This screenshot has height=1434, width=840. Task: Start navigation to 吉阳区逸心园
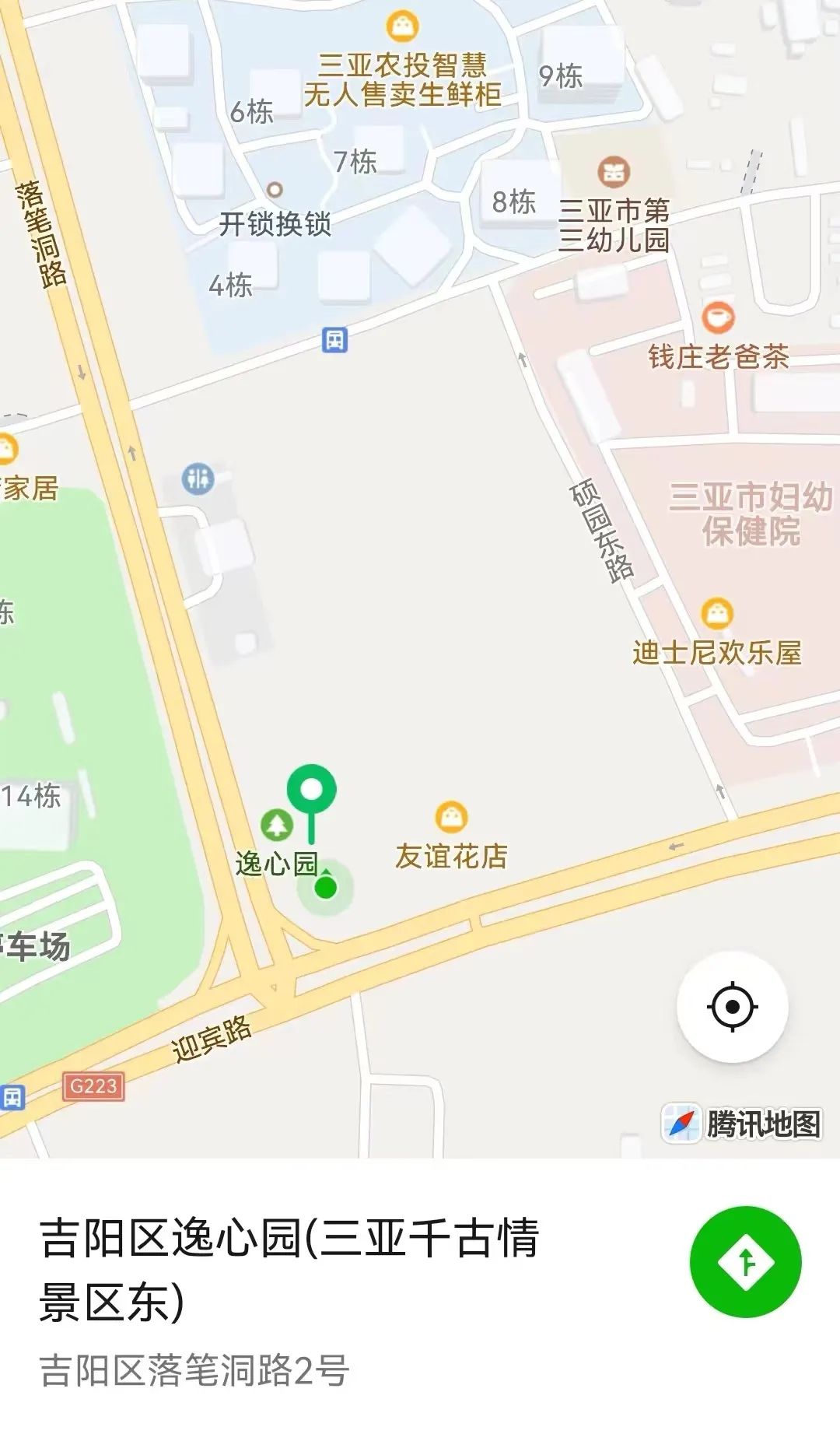pyautogui.click(x=745, y=1262)
